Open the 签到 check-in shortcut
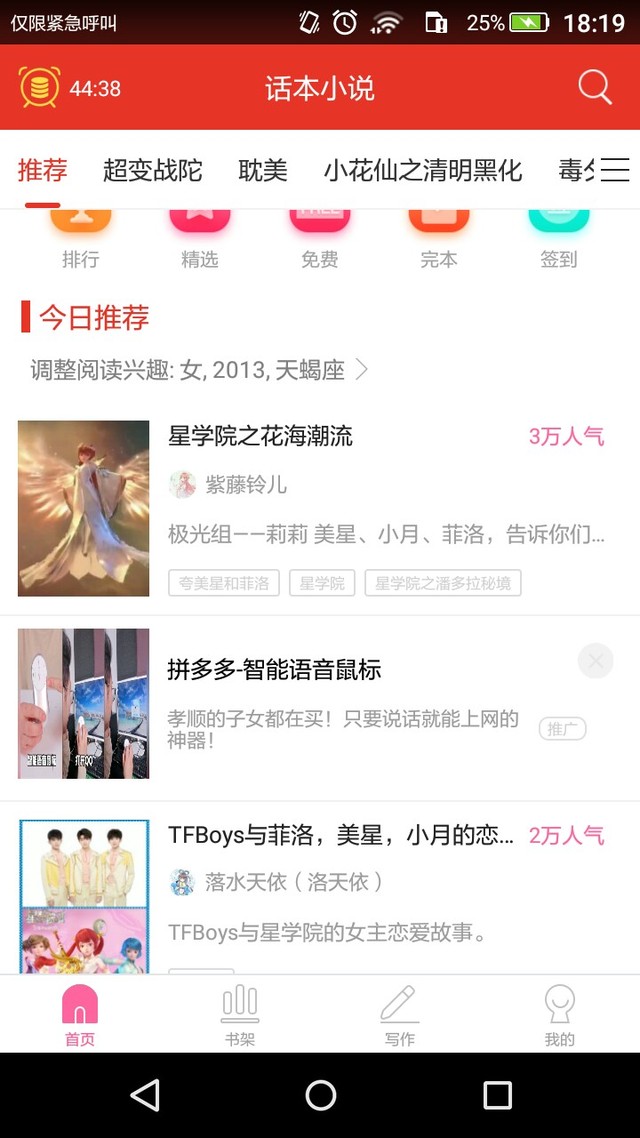The height and width of the screenshot is (1138, 640). pos(559,240)
